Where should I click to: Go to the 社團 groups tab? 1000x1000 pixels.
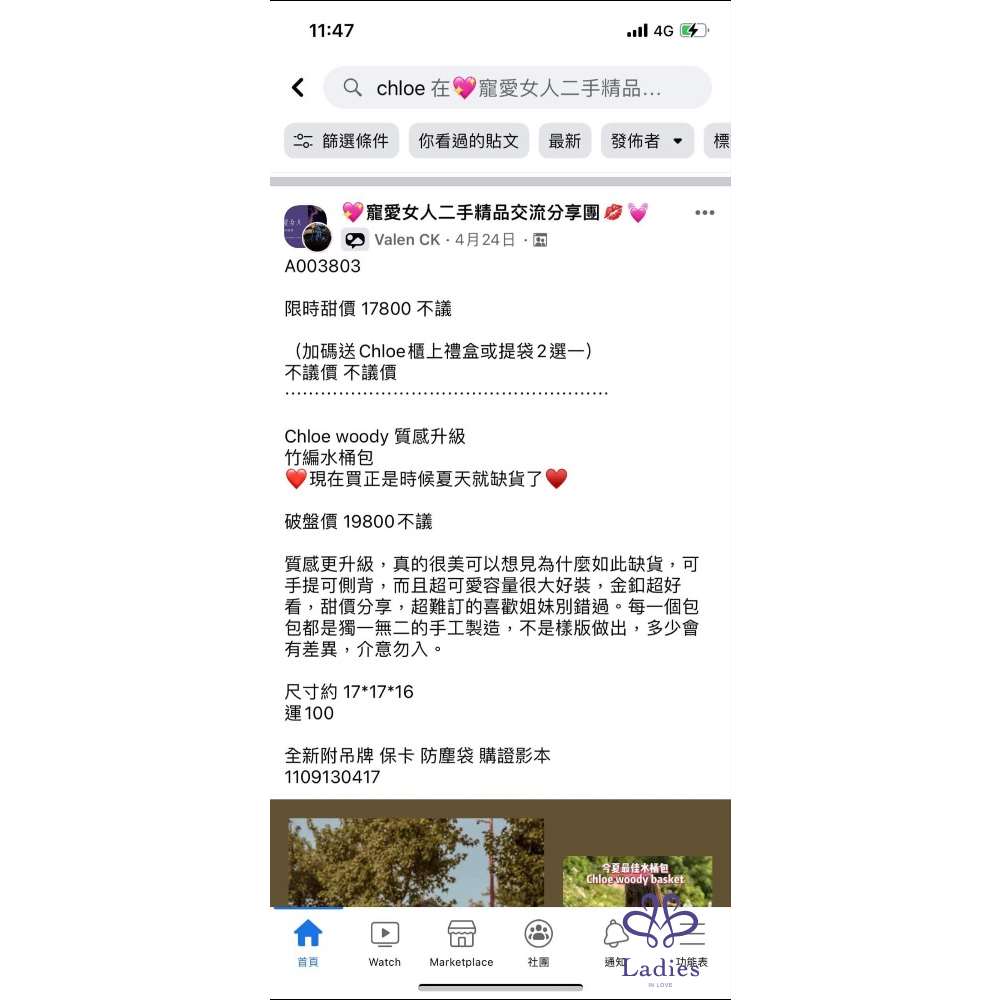[x=538, y=943]
